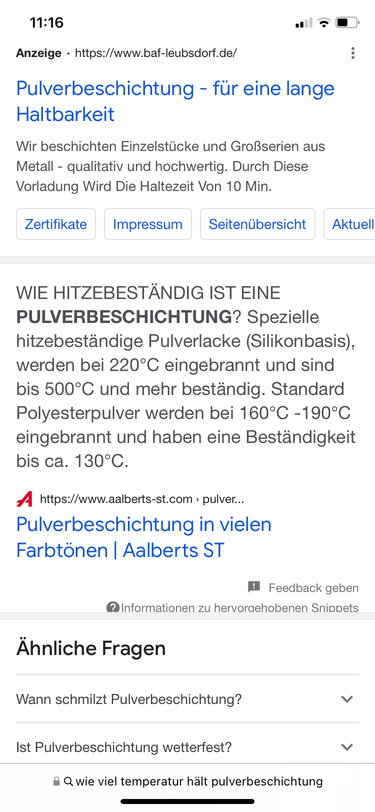Open the Aalberts ST Pulverbeschichtung result

click(x=144, y=537)
